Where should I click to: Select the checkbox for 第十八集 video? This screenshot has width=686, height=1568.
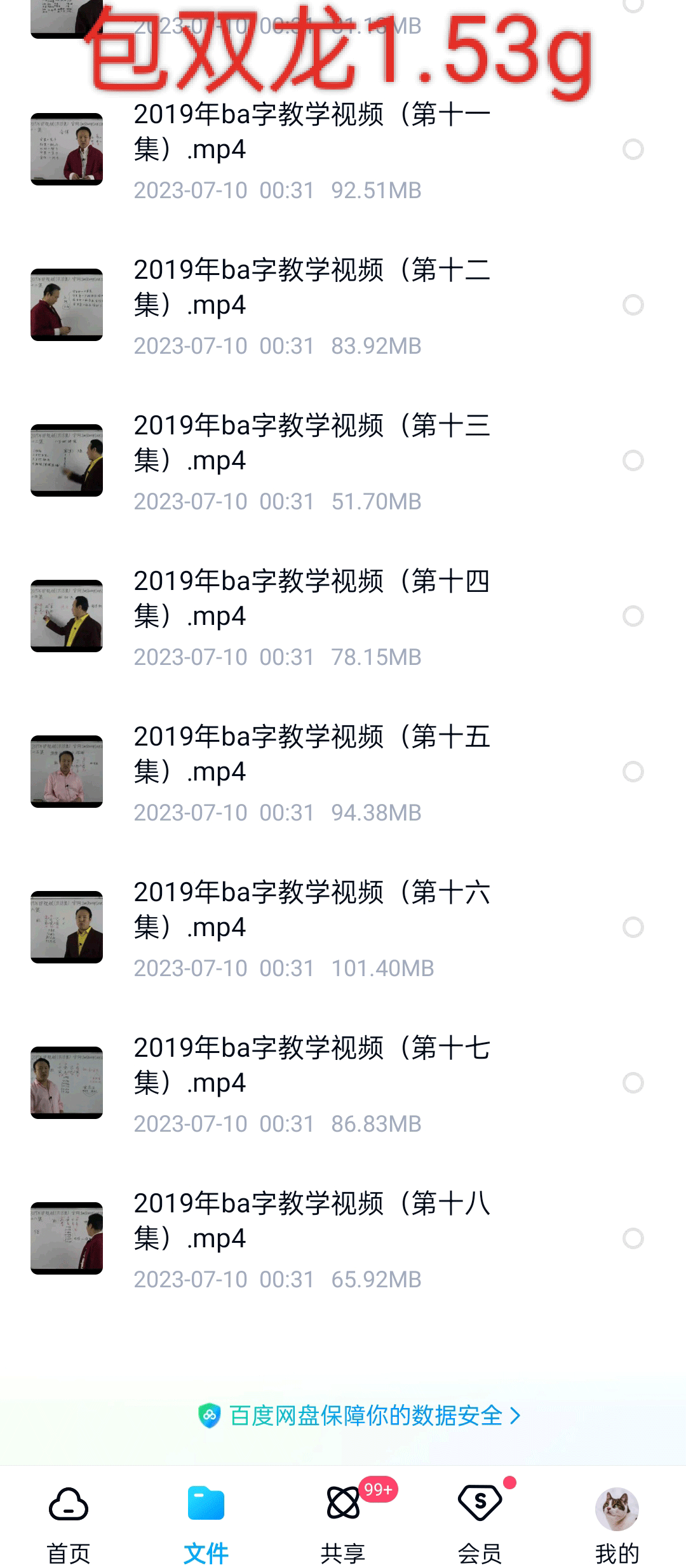click(633, 1238)
